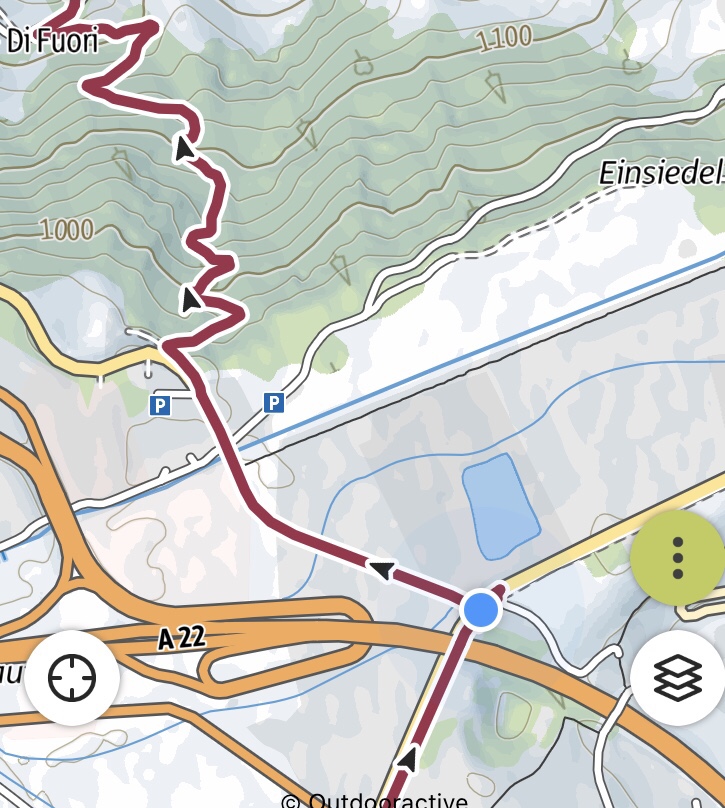The height and width of the screenshot is (808, 725).
Task: Center the map on my location
Action: coord(72,678)
